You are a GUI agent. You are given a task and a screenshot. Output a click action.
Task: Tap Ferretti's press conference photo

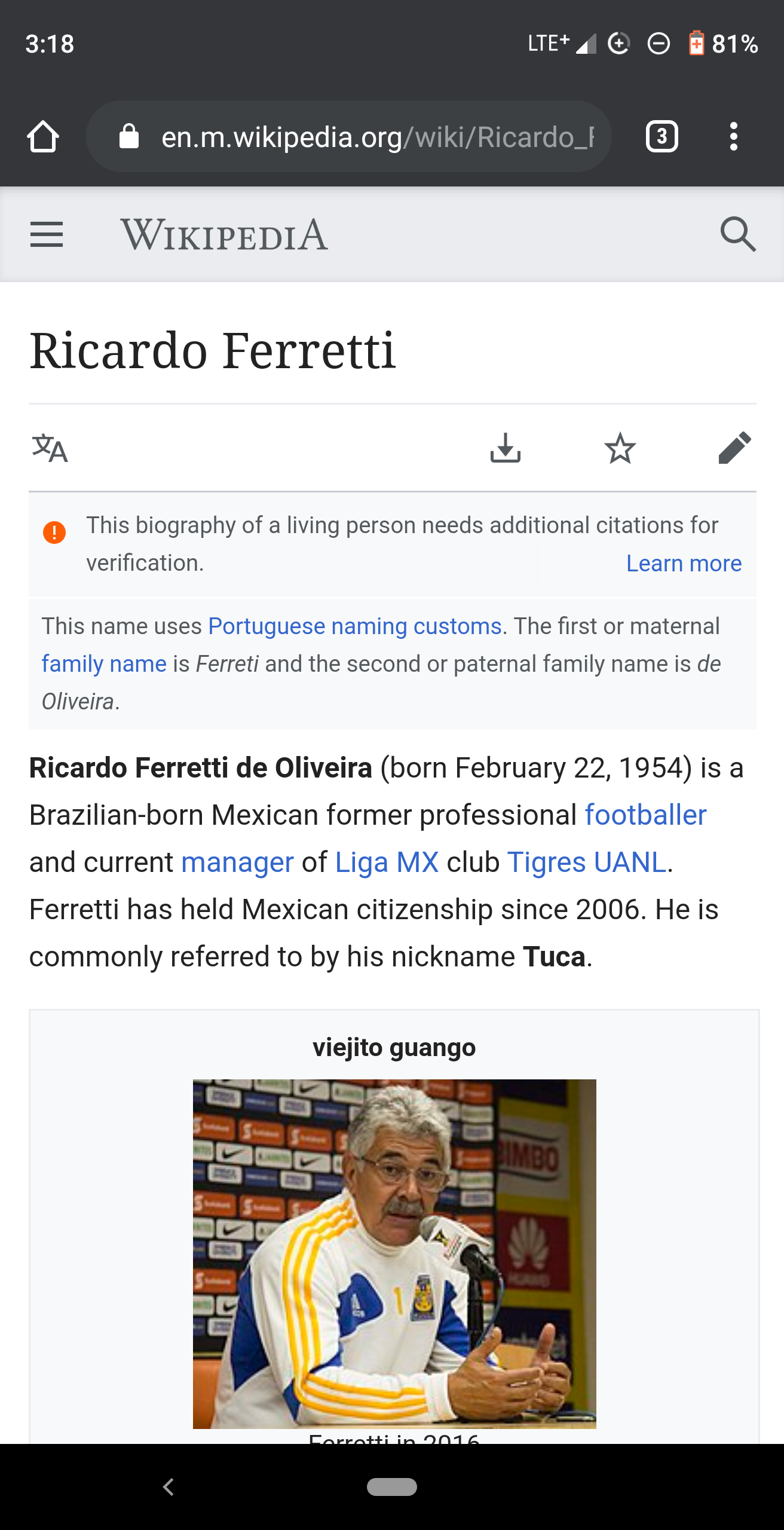click(394, 1255)
